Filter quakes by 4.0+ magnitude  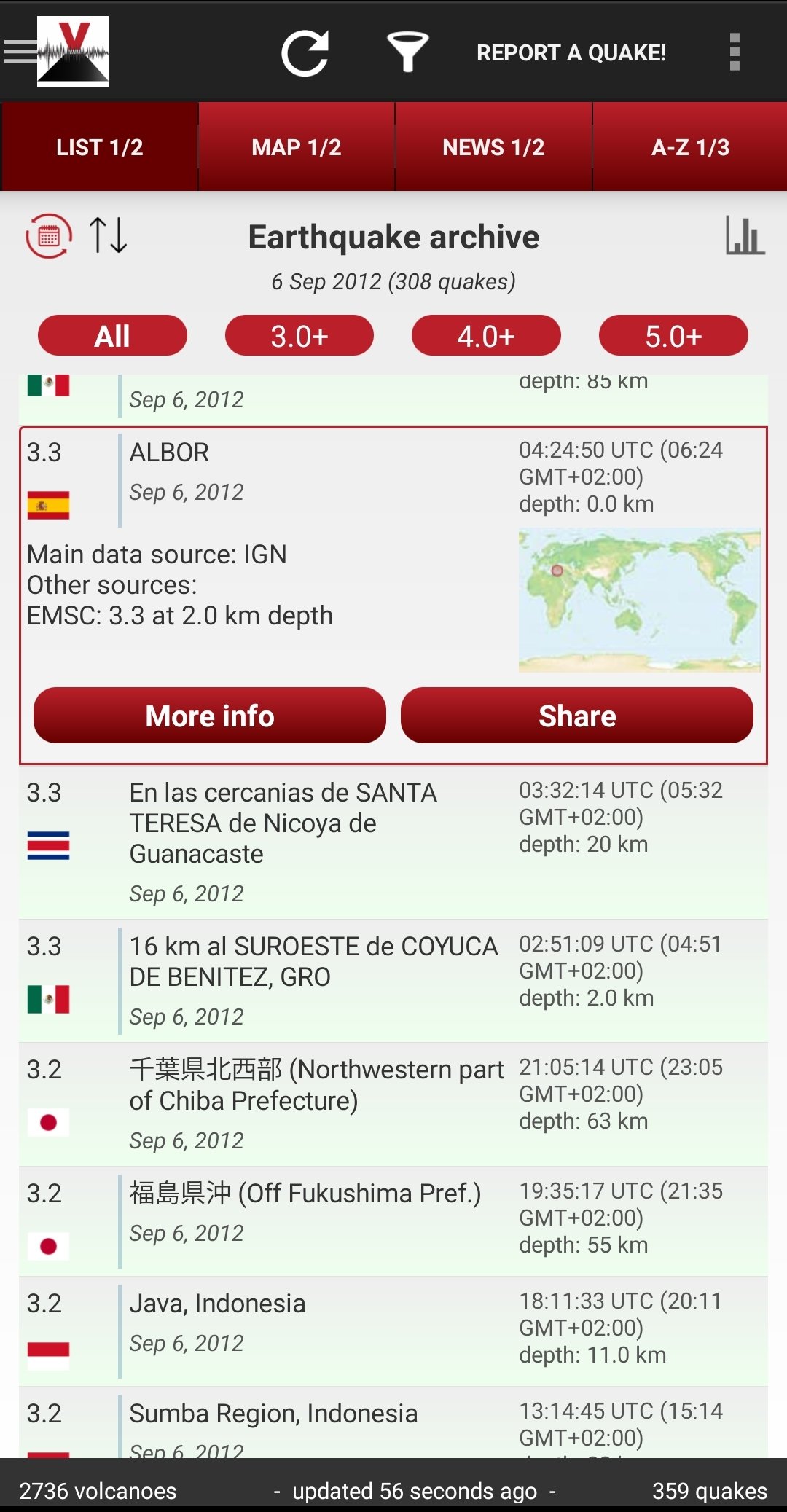(x=486, y=336)
